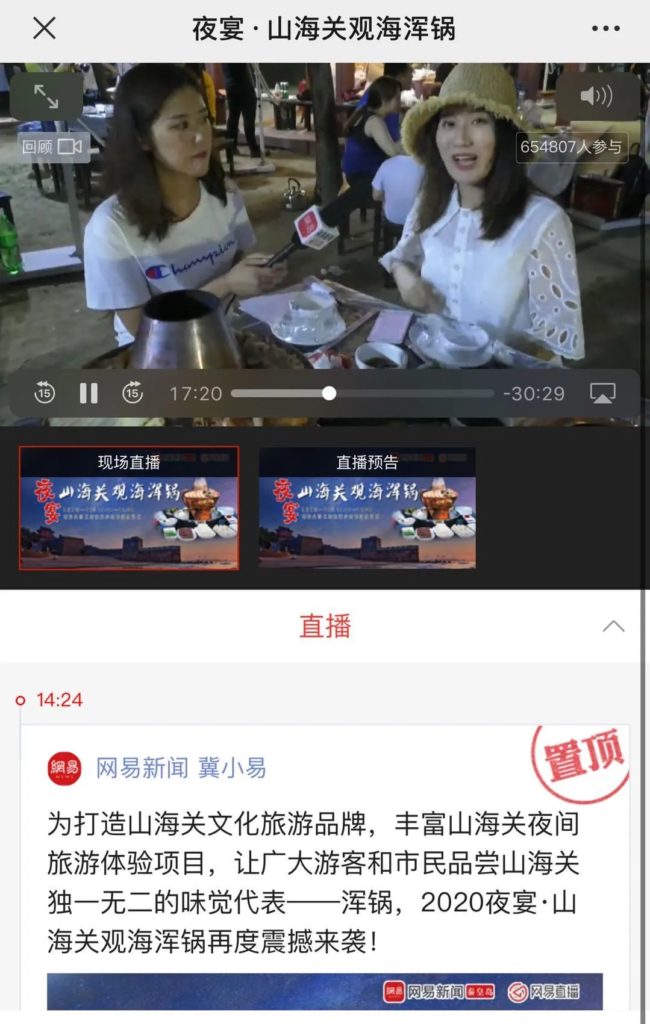Select the 直播预告 video thumbnail

pyautogui.click(x=367, y=508)
